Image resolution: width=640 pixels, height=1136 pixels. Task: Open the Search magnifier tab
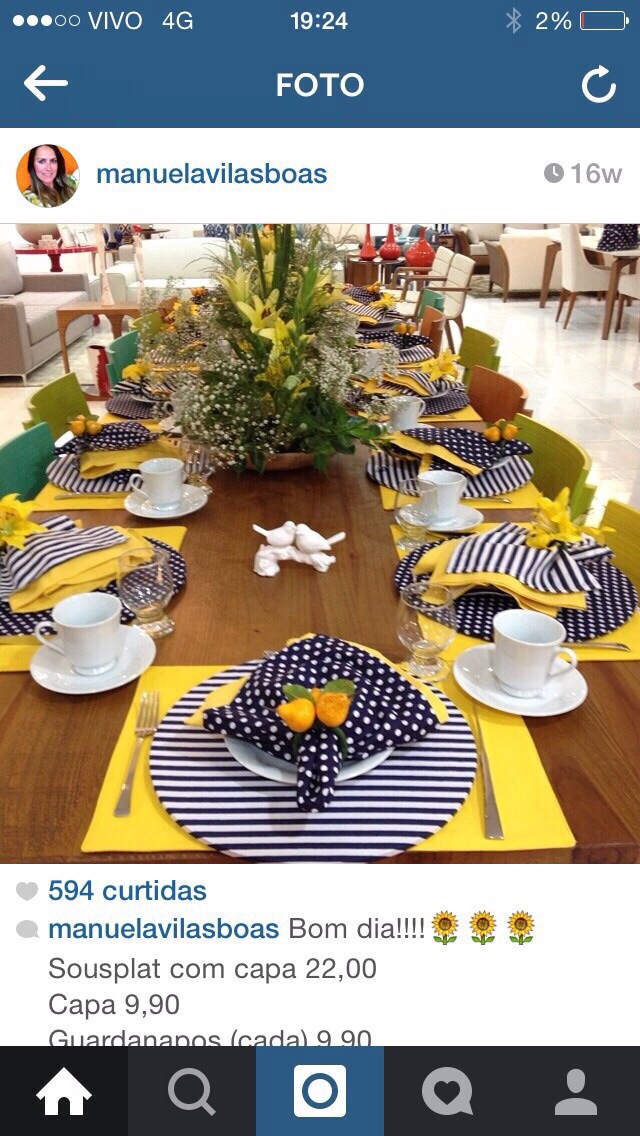tap(192, 1091)
